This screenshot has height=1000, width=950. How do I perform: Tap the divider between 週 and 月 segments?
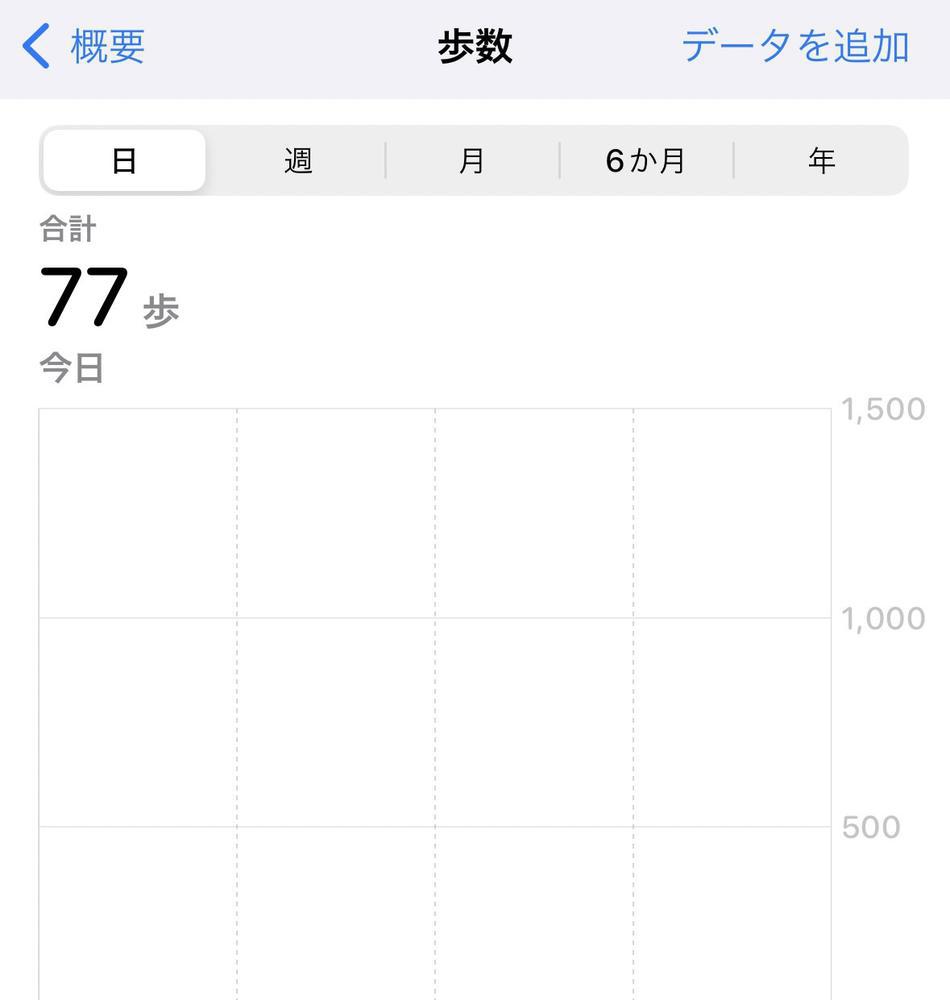[x=384, y=158]
